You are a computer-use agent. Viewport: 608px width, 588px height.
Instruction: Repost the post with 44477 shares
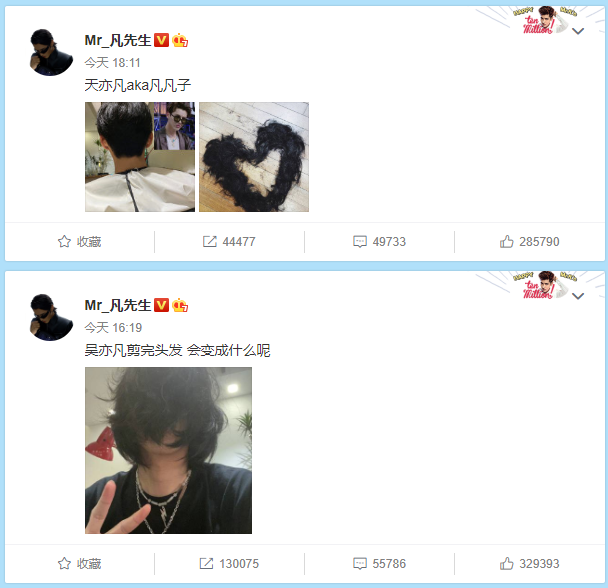pos(229,242)
